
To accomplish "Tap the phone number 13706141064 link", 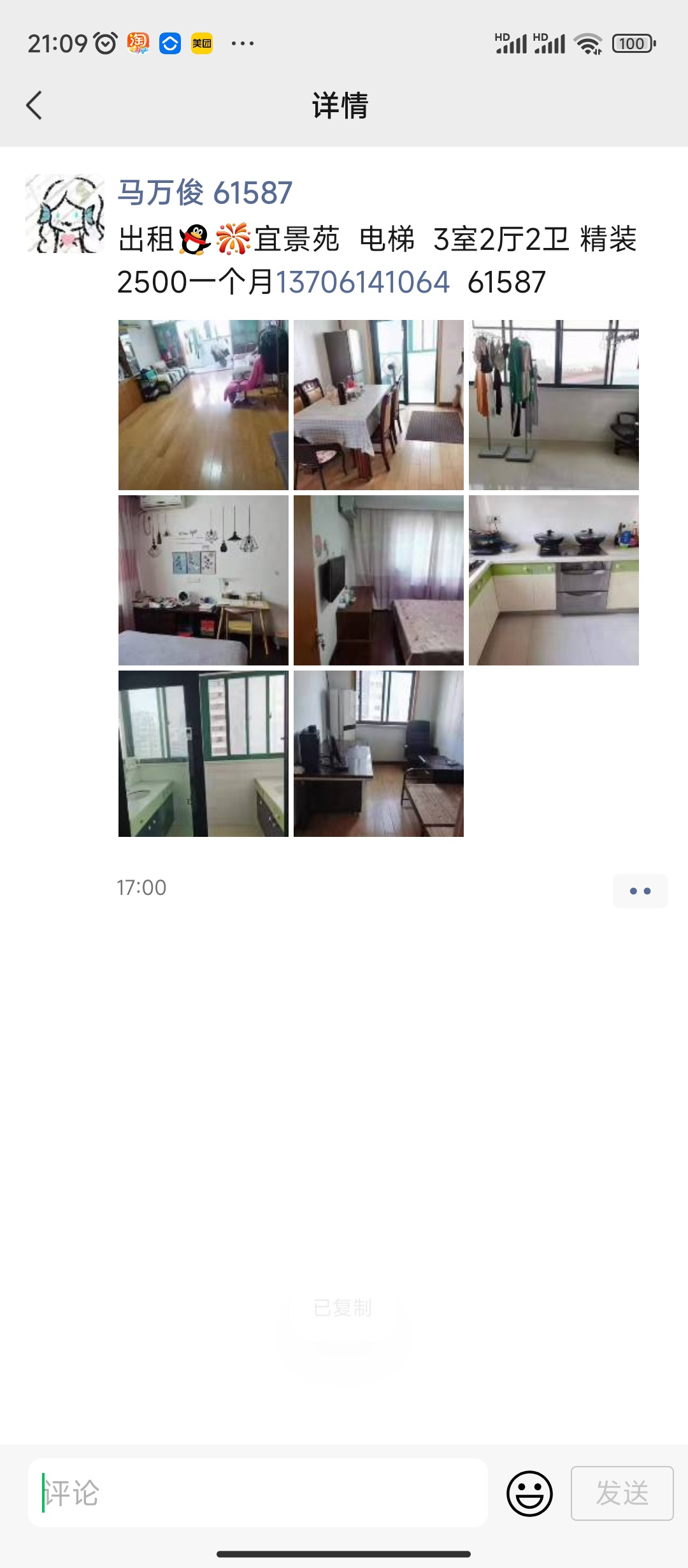I will (362, 282).
